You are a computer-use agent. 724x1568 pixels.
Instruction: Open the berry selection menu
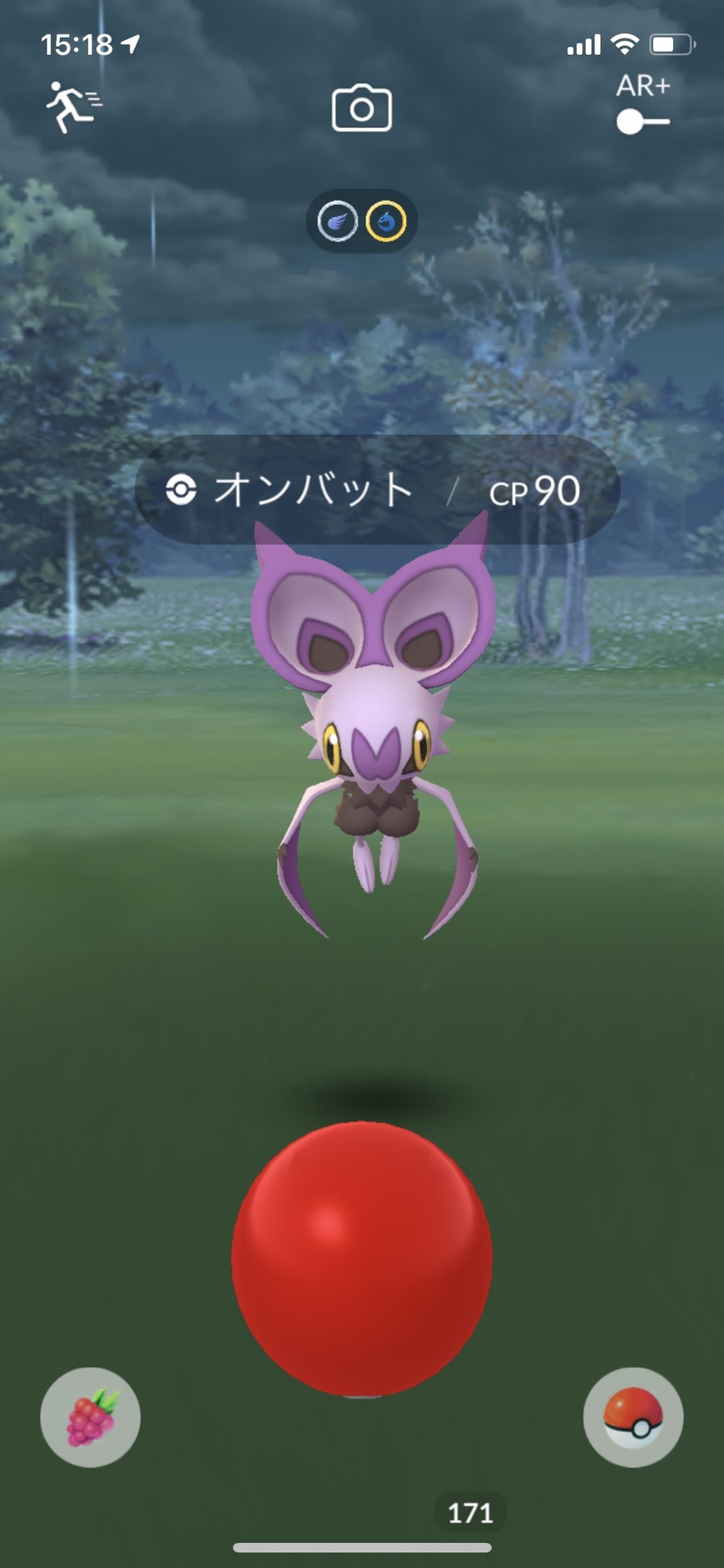click(x=91, y=1417)
